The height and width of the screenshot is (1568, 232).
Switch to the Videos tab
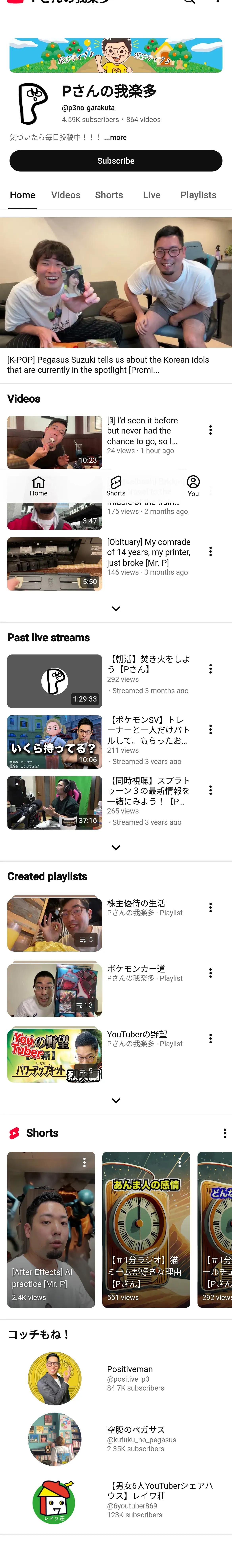(x=66, y=195)
